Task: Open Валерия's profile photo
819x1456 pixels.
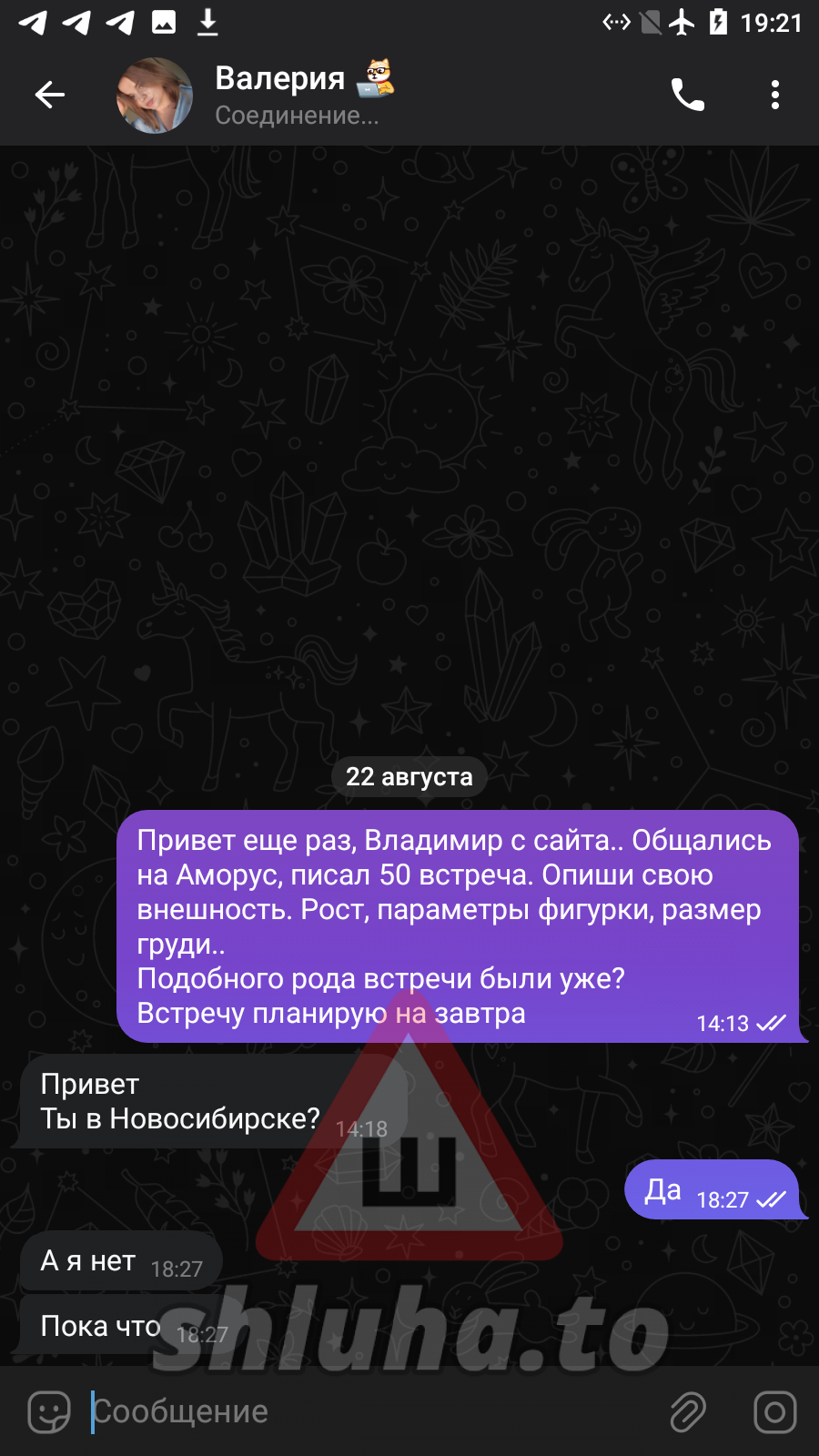Action: tap(155, 96)
